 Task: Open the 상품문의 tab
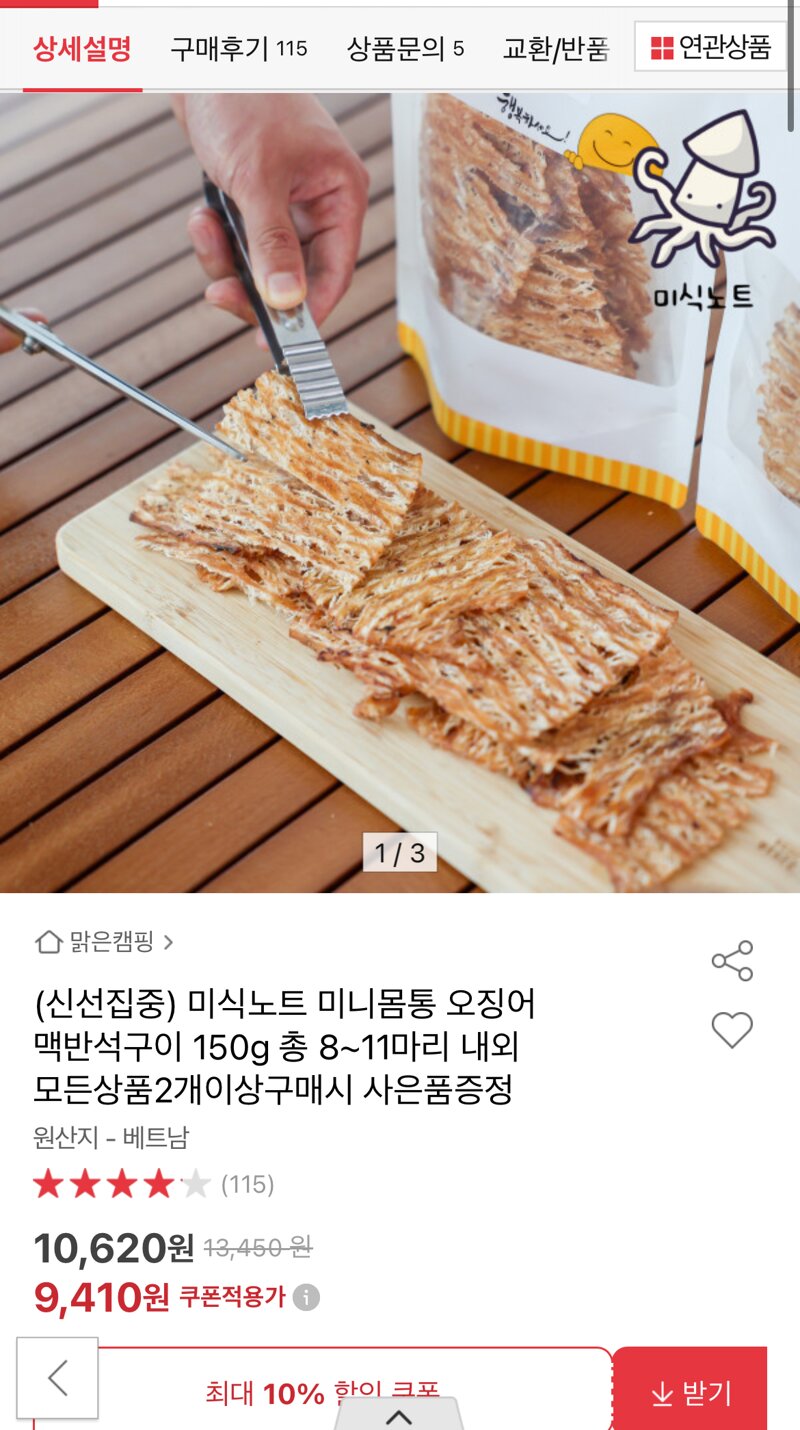[x=405, y=48]
